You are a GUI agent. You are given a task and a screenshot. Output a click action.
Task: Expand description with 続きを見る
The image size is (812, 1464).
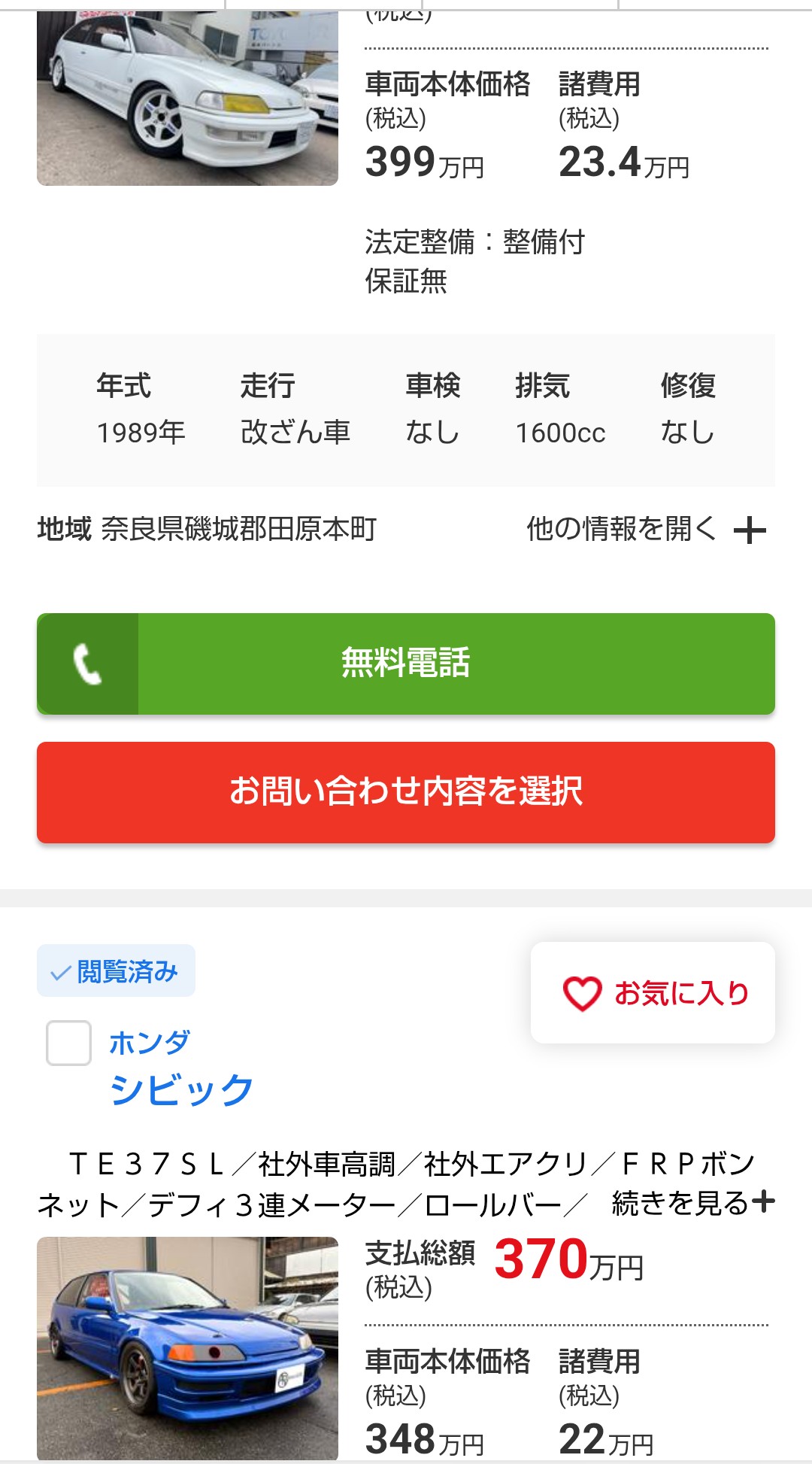point(692,1202)
